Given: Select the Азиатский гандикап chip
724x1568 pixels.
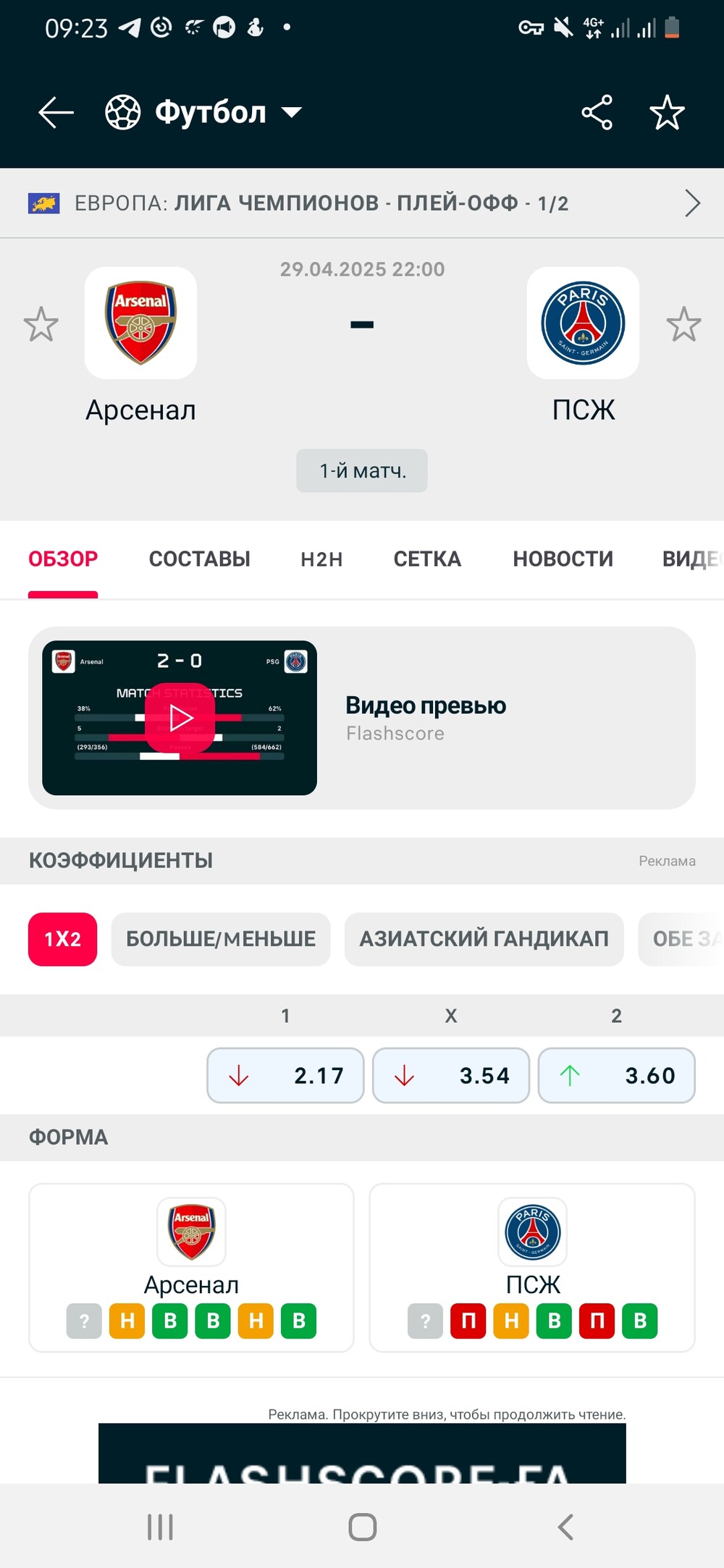Looking at the screenshot, I should coord(484,939).
